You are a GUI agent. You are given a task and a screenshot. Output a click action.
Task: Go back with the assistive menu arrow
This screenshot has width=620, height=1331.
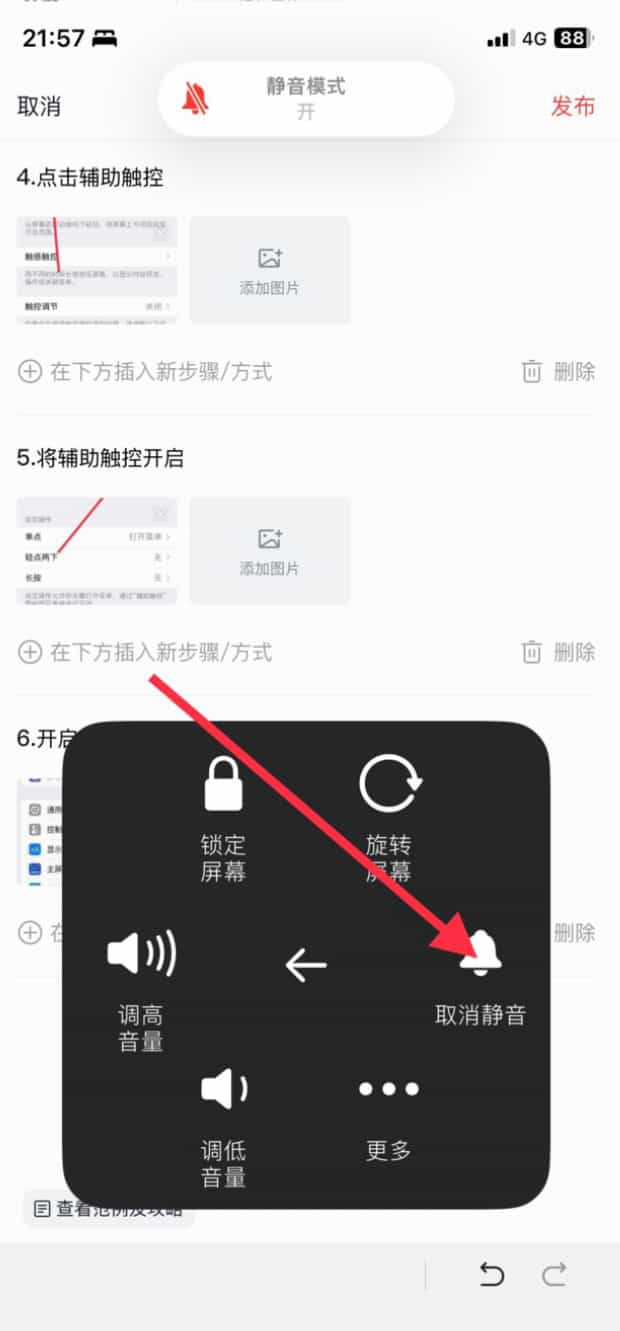click(306, 965)
